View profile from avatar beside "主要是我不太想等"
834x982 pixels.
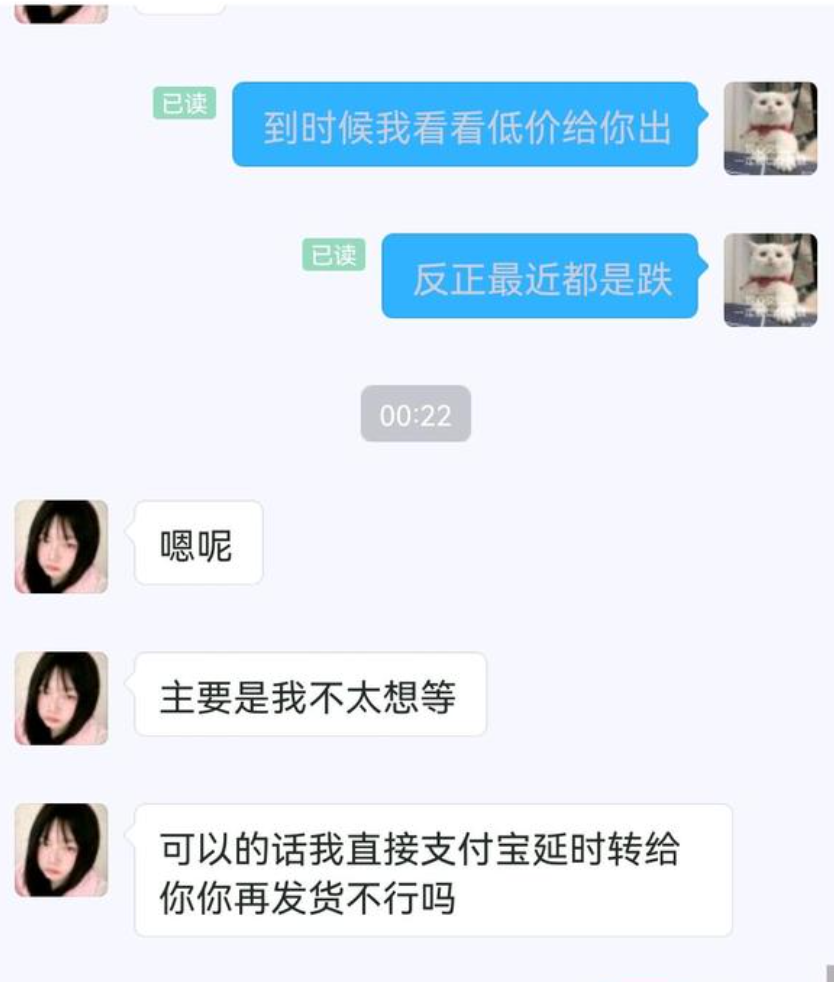pyautogui.click(x=61, y=698)
